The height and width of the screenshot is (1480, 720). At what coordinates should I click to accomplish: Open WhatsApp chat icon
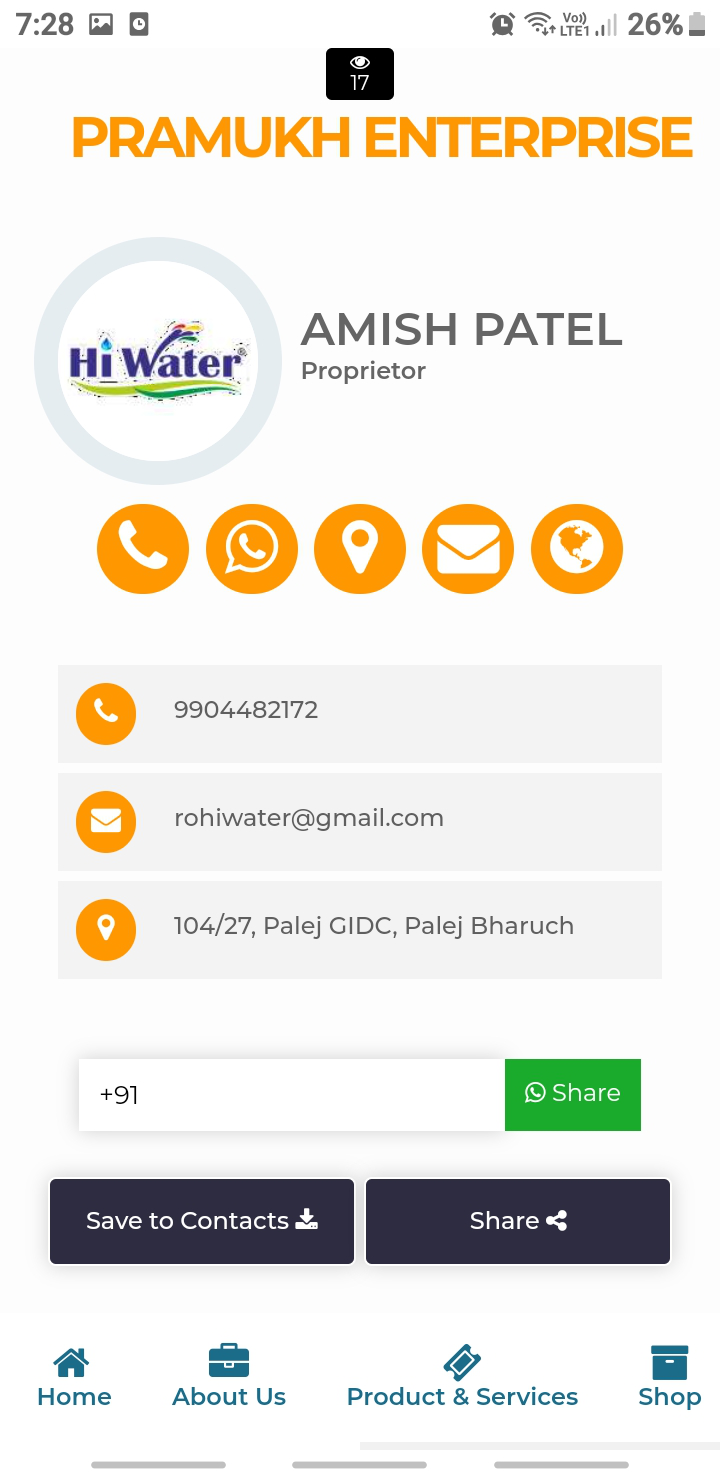coord(251,549)
